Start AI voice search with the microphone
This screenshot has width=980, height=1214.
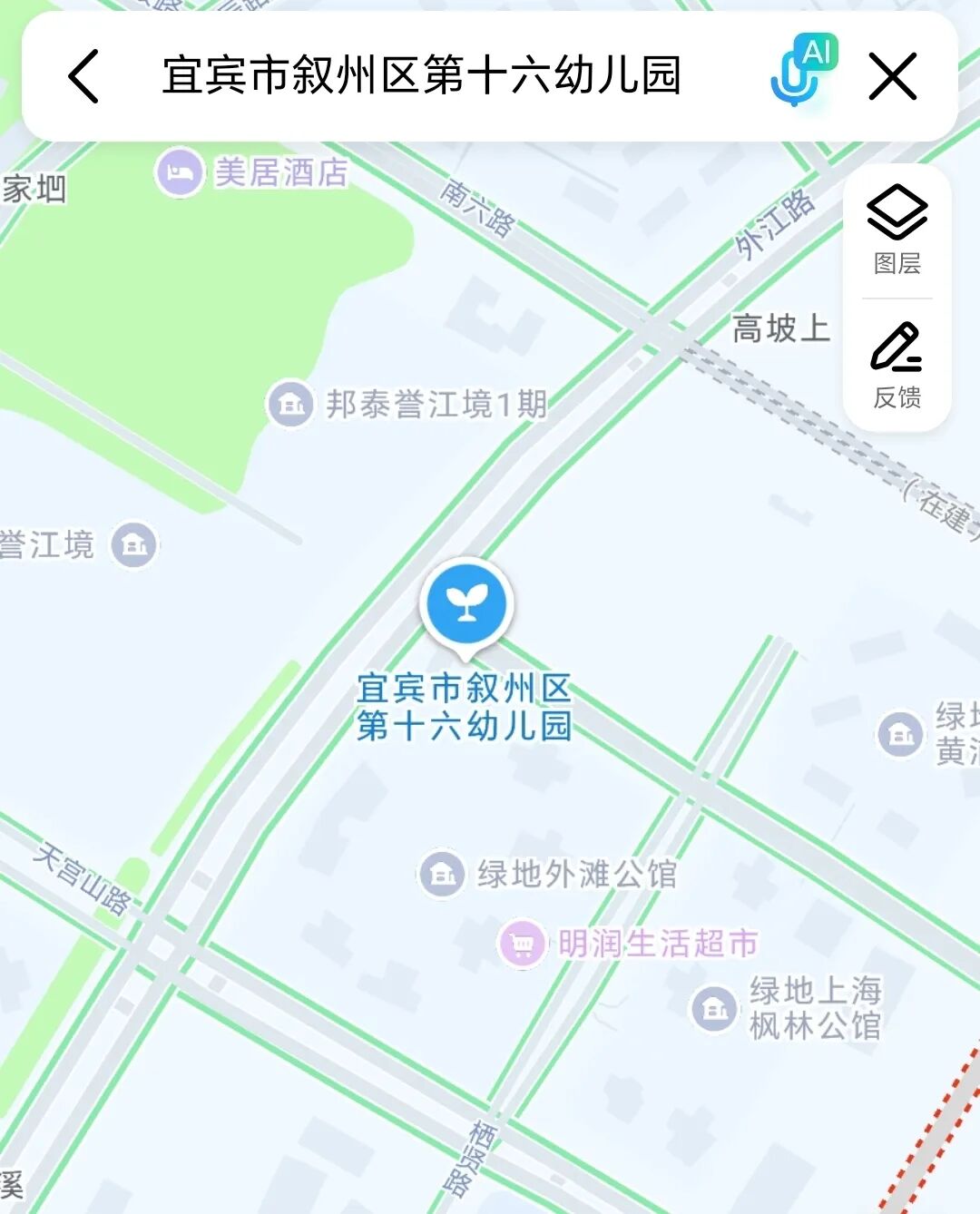pos(800,73)
